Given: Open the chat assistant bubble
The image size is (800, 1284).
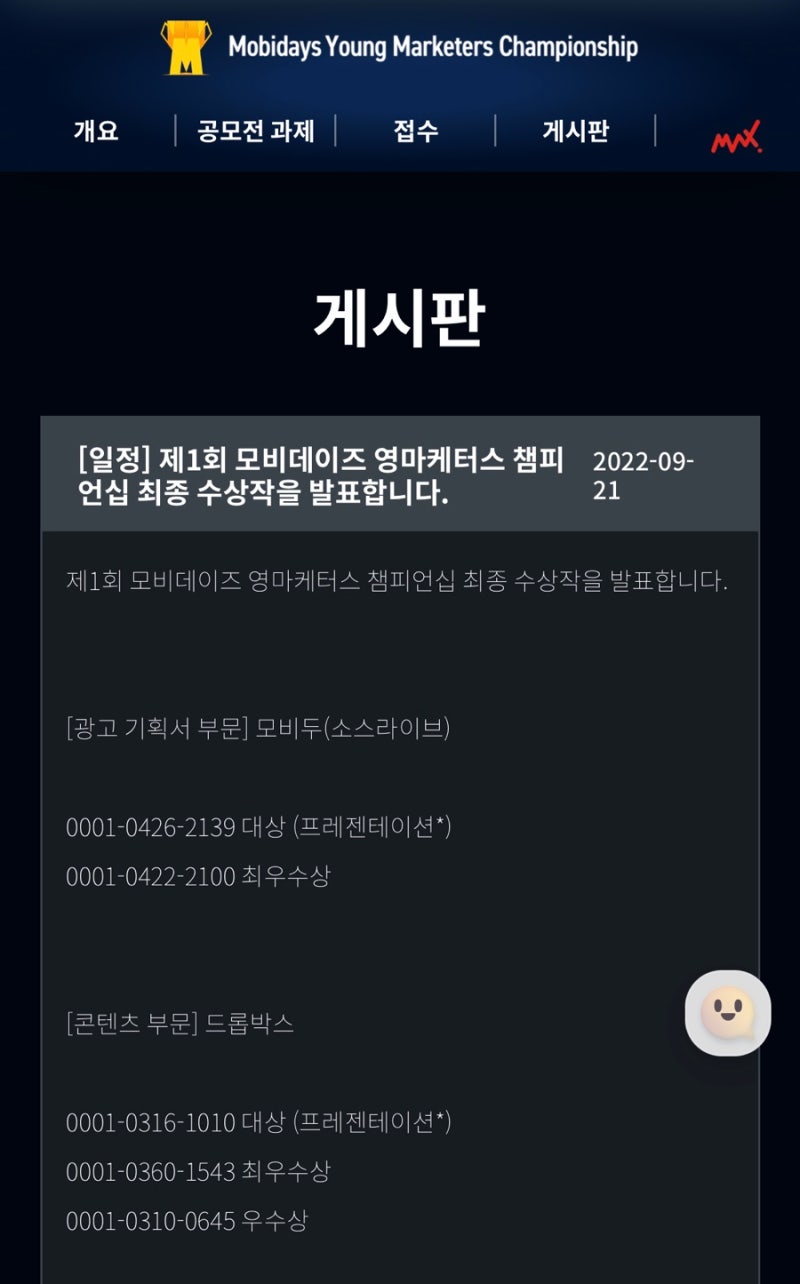Looking at the screenshot, I should click(x=728, y=1013).
